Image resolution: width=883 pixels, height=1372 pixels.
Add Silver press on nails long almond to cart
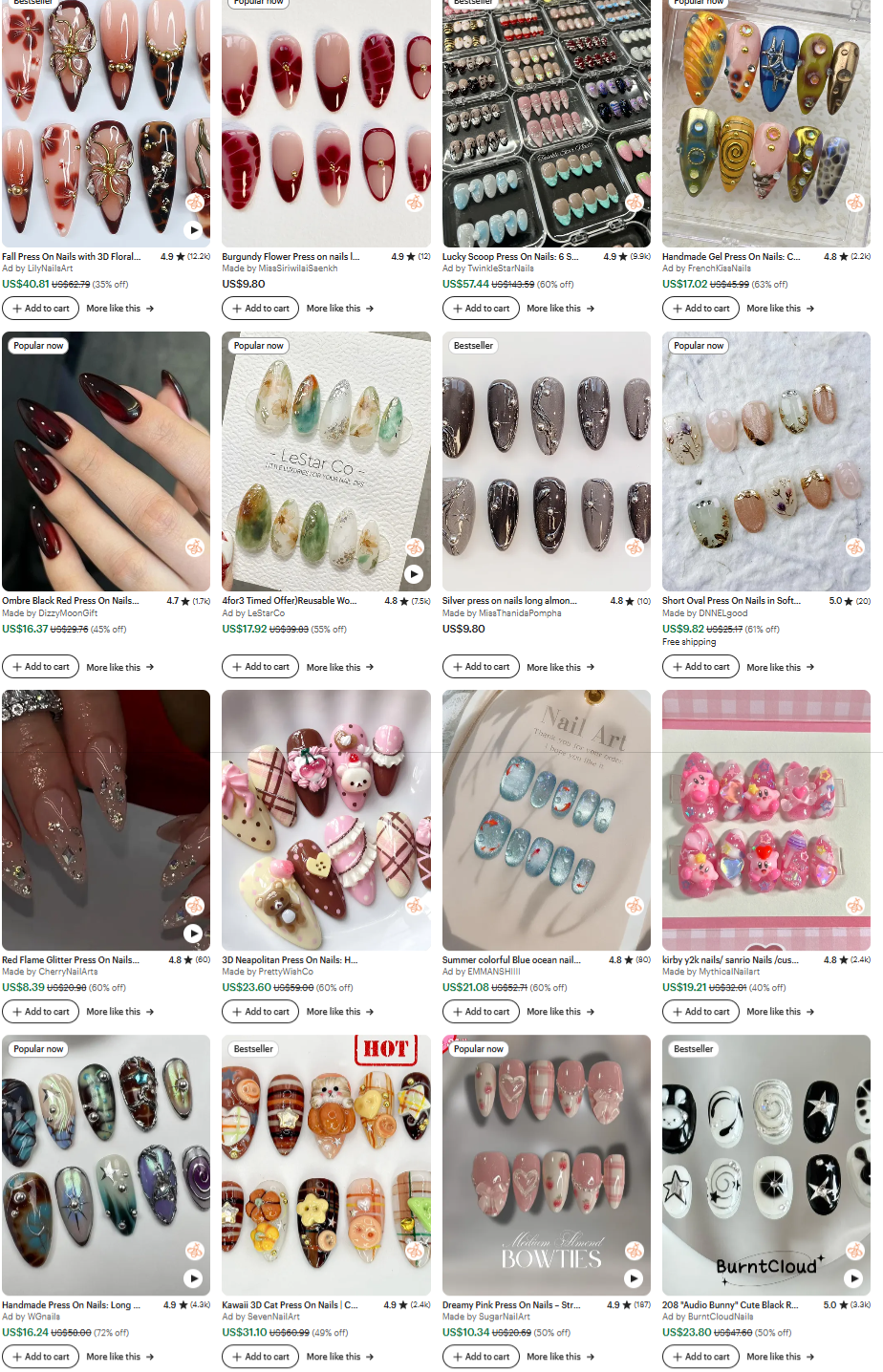pos(481,667)
